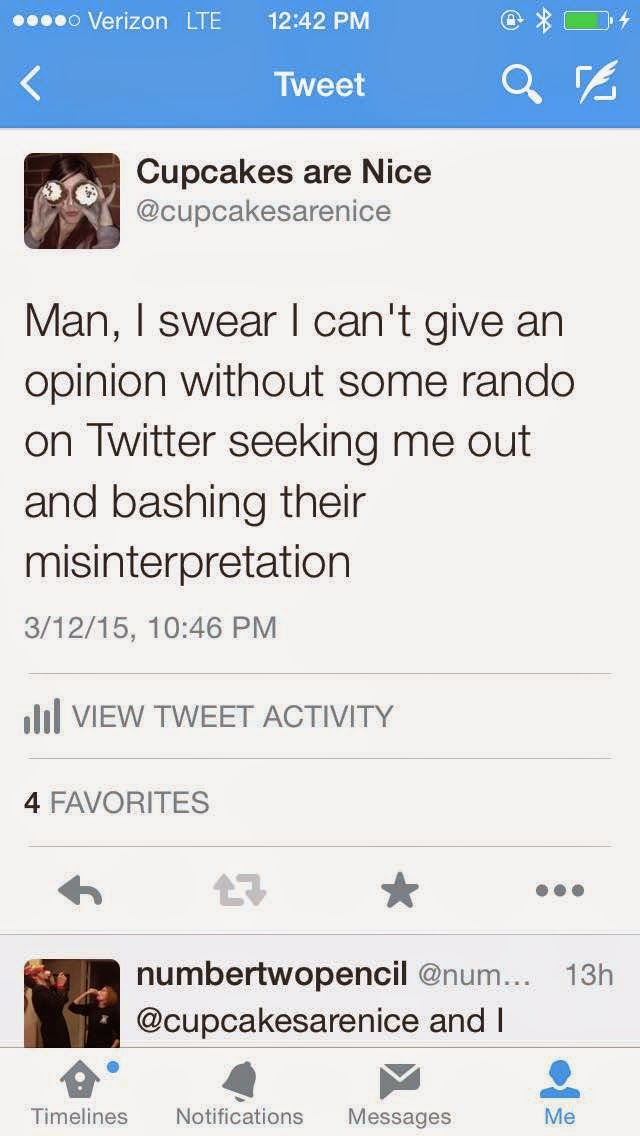This screenshot has width=640, height=1136.
Task: Open Cupcakes are Nice profile picture
Action: pyautogui.click(x=72, y=201)
